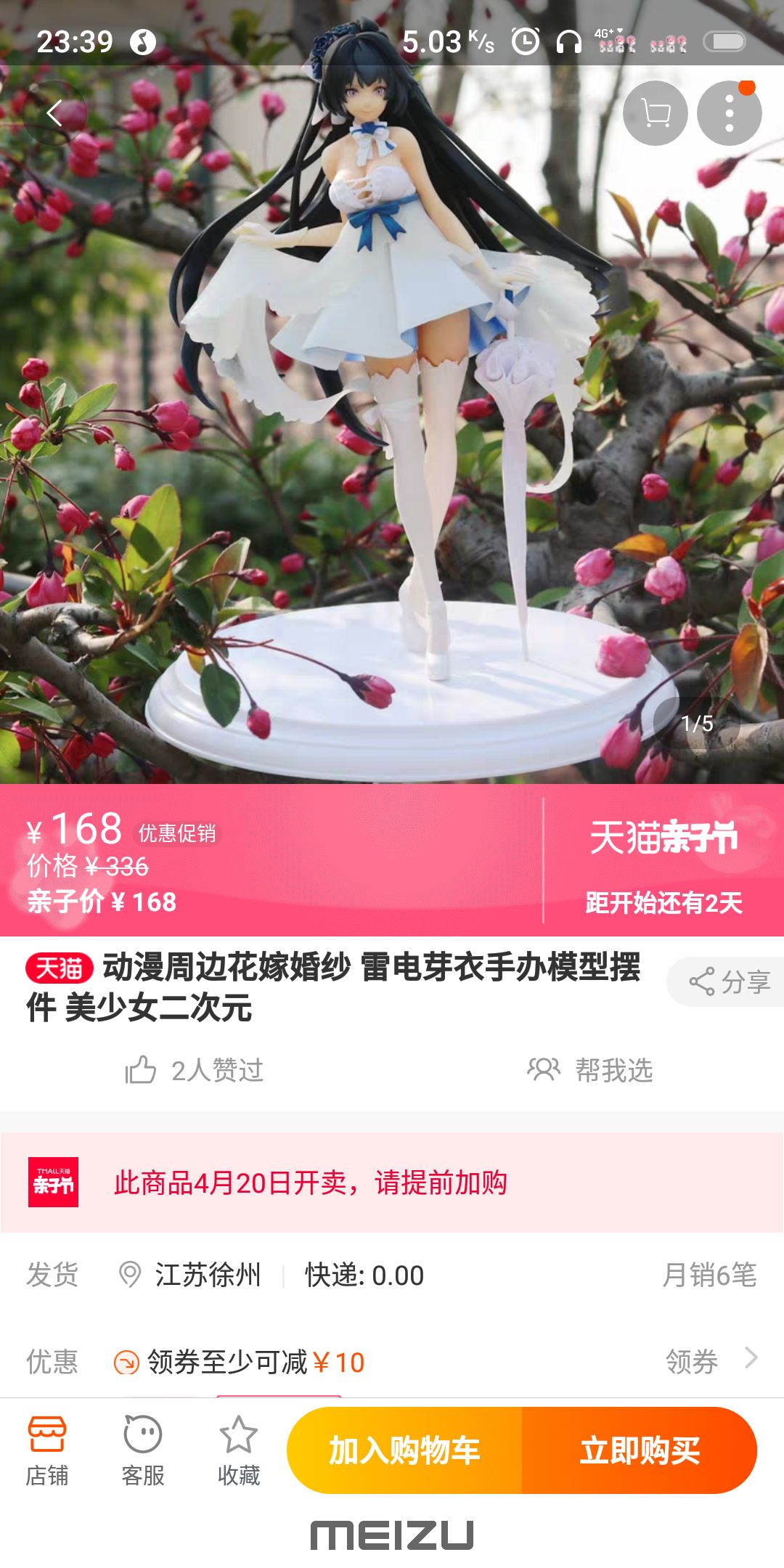Share this product via 分享

727,981
